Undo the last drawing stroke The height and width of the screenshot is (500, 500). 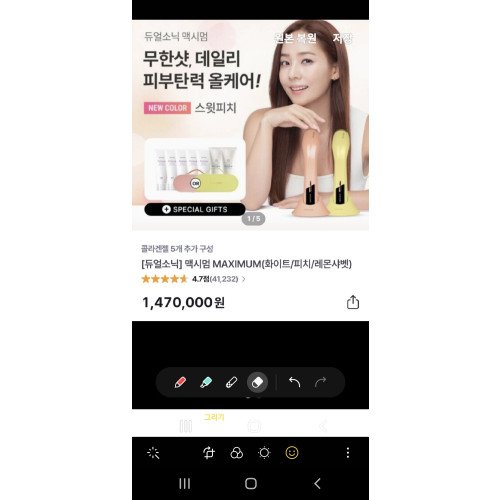(x=294, y=382)
